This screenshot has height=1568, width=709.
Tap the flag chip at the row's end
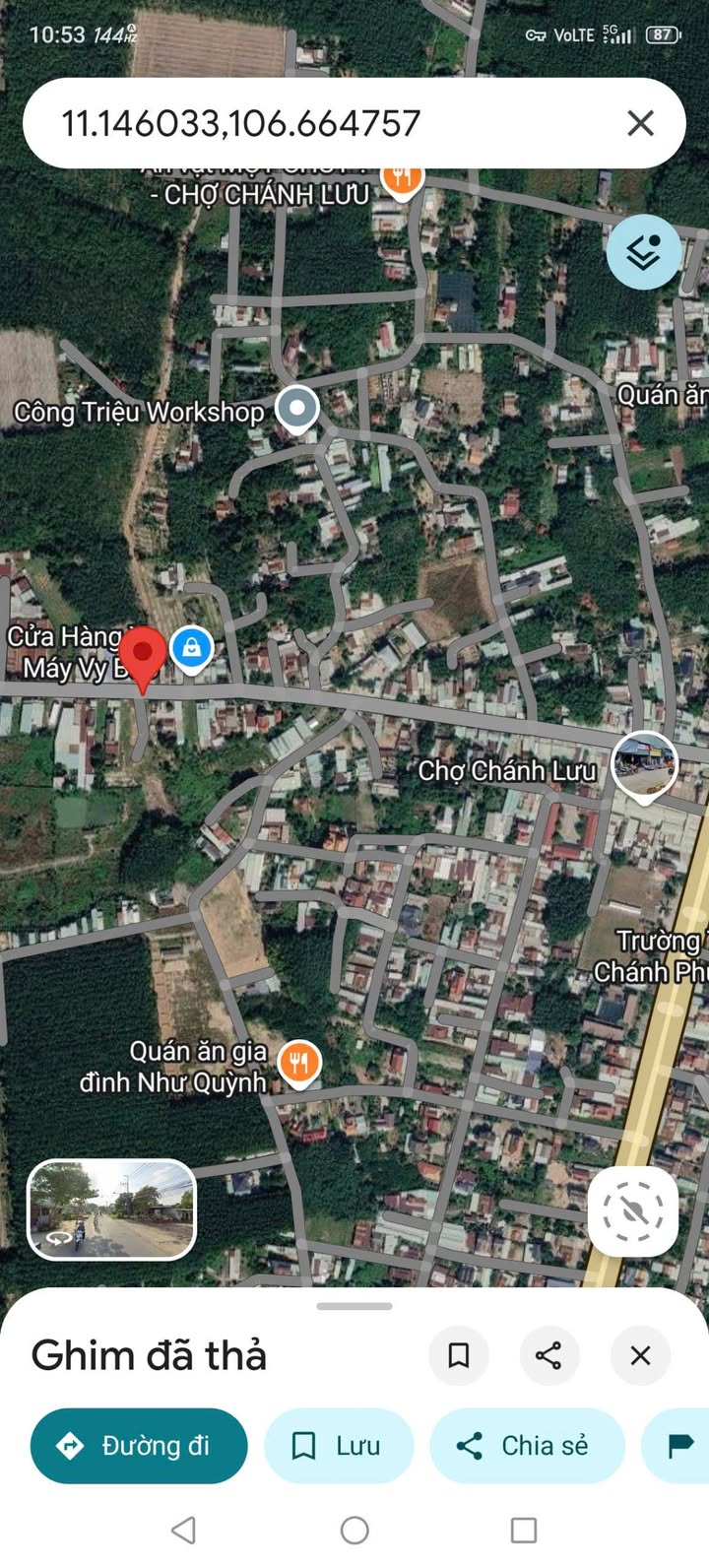pos(677,1445)
